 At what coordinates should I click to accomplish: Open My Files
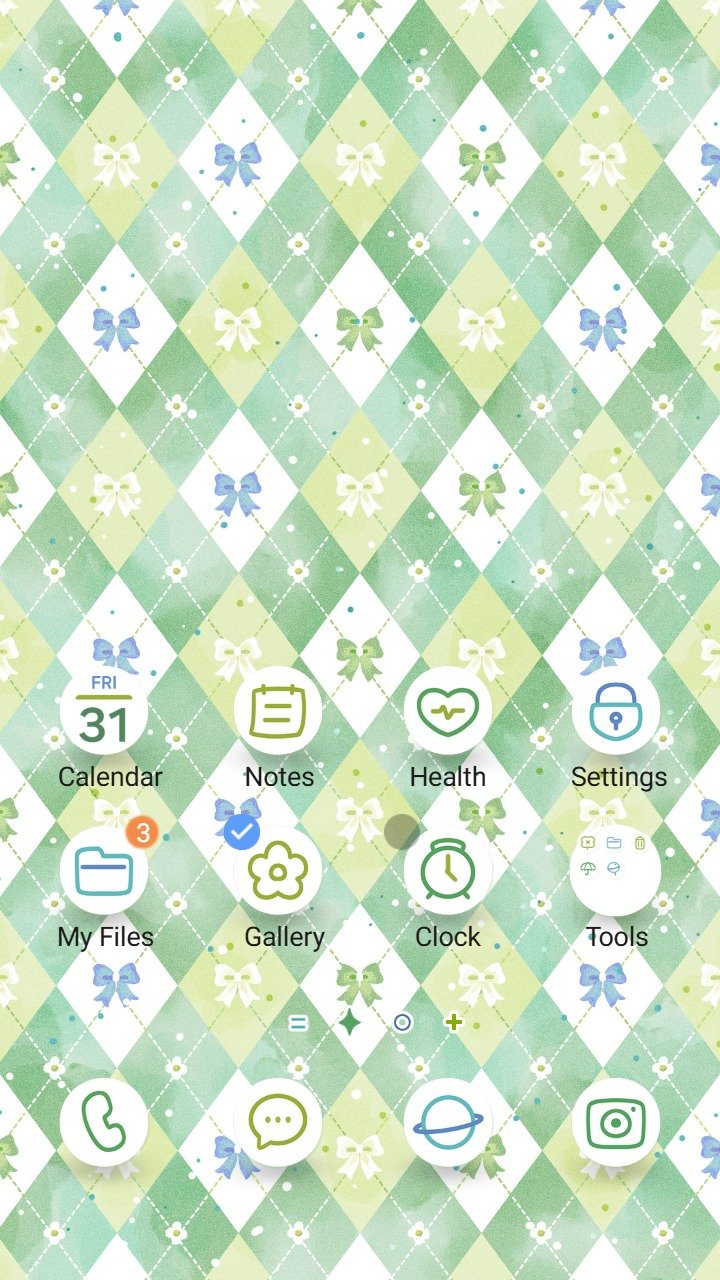click(104, 871)
